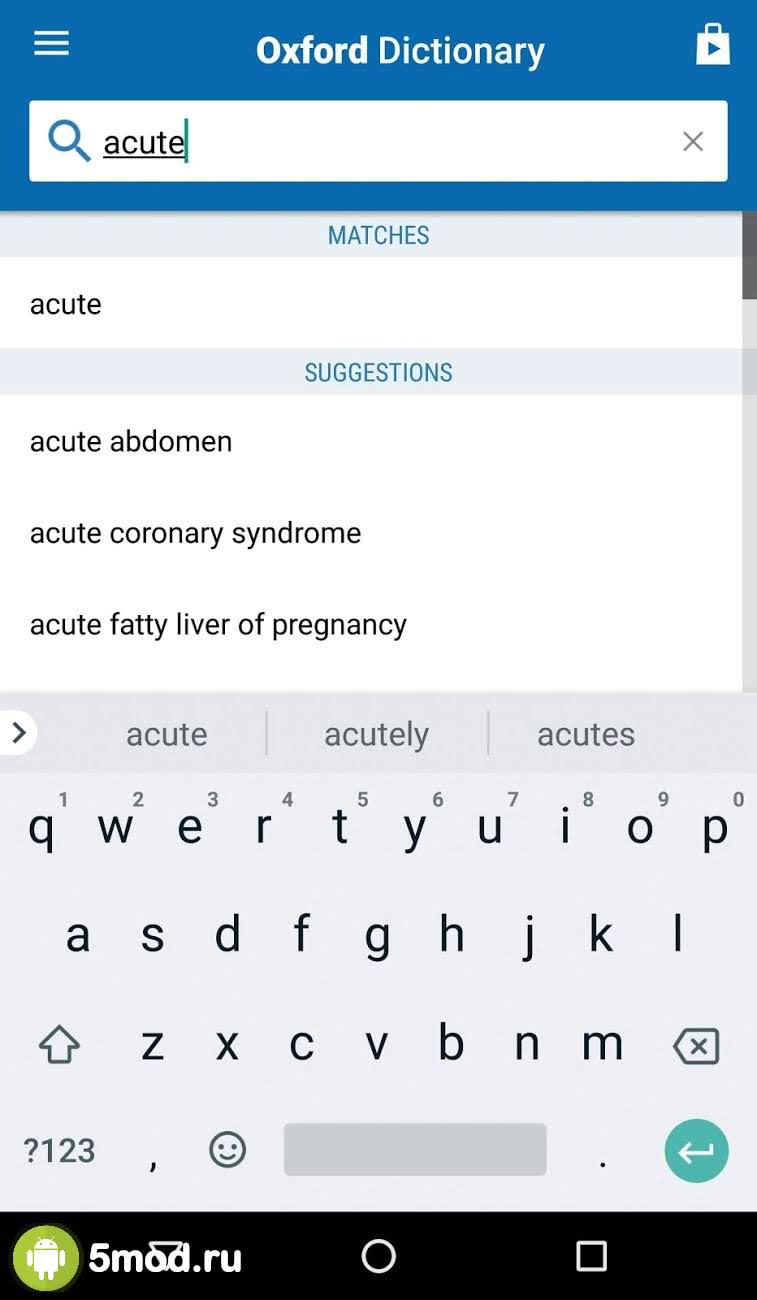Open the store shopping bag icon
This screenshot has height=1300, width=757.
point(712,45)
